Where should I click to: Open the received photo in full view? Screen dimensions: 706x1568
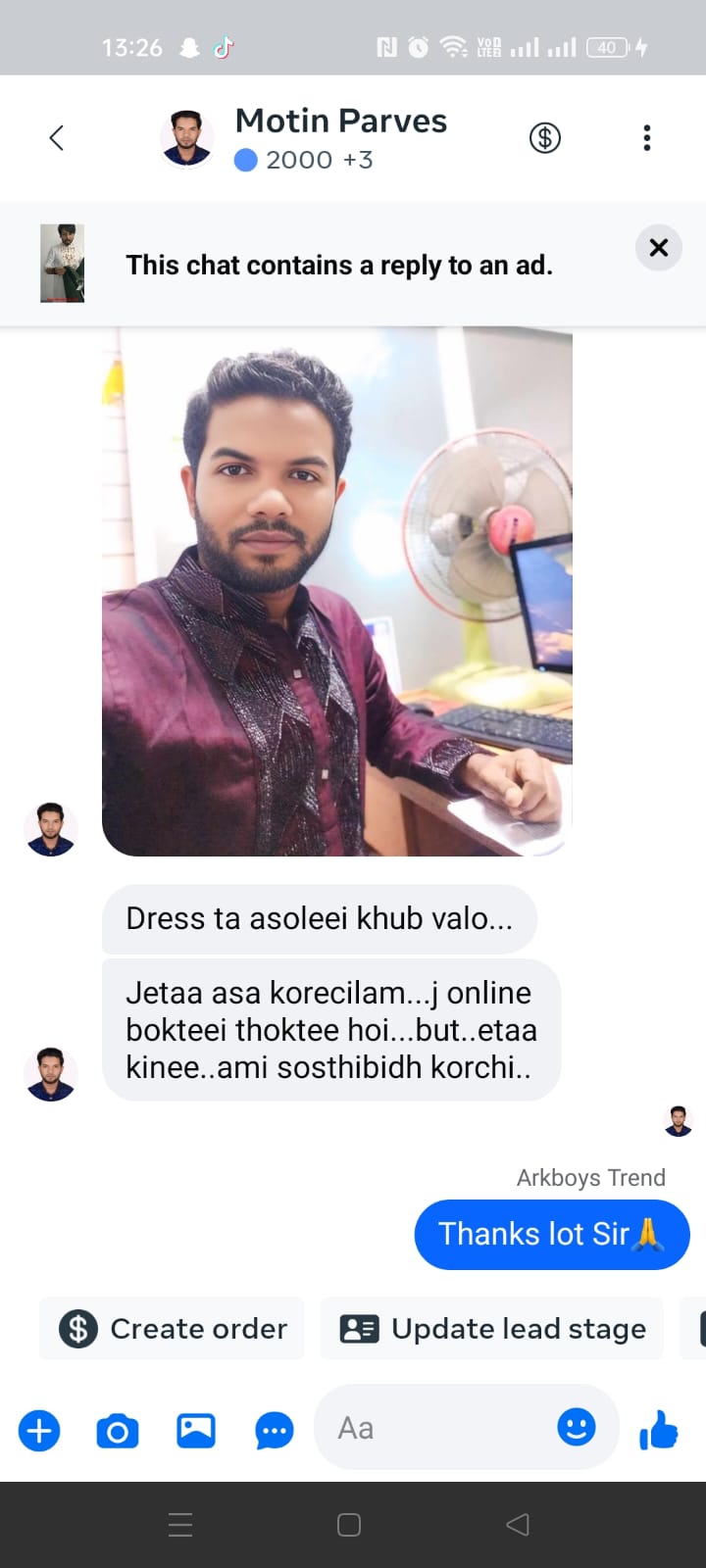336,592
